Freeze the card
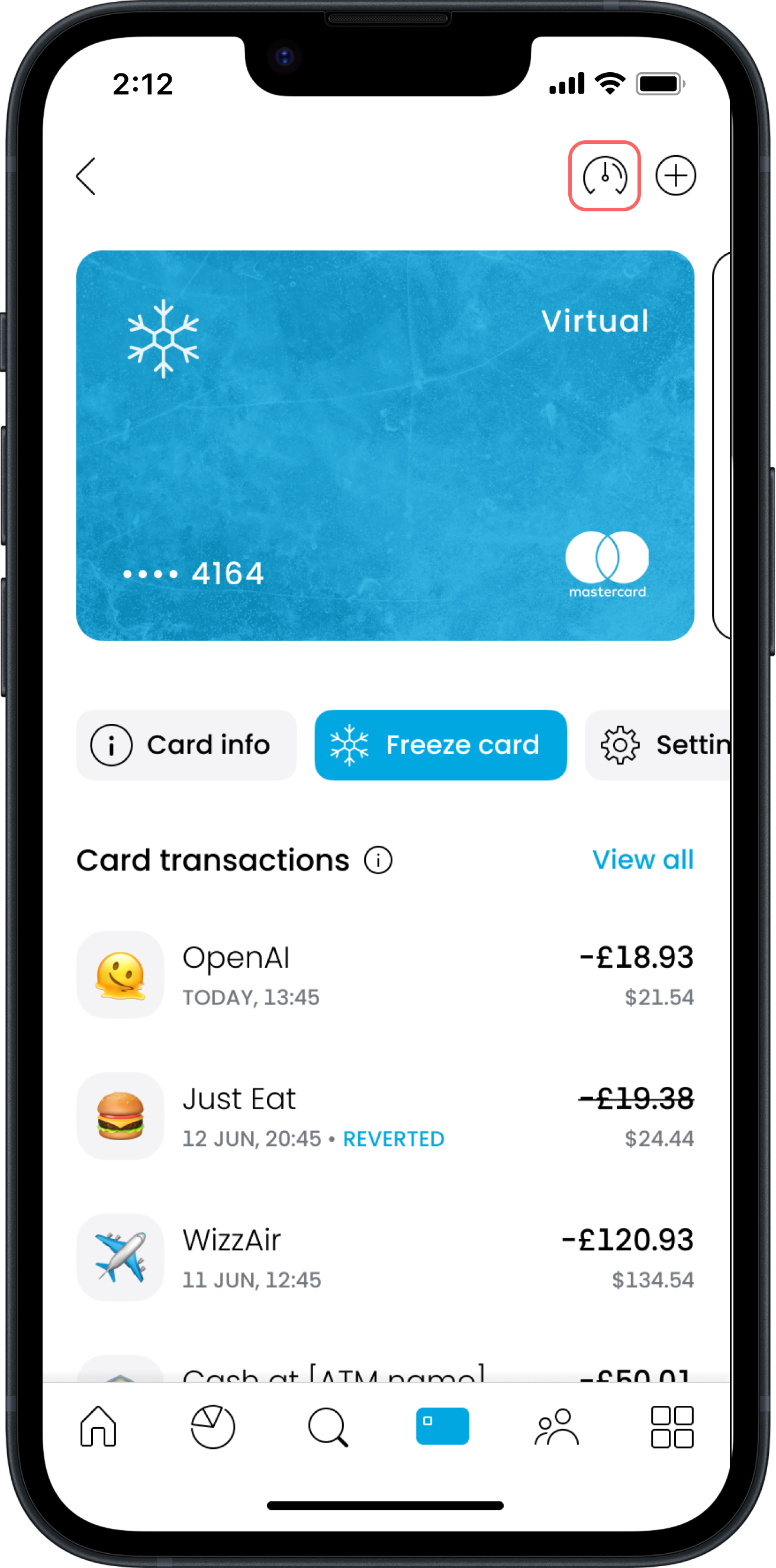Image resolution: width=776 pixels, height=1568 pixels. click(x=440, y=745)
